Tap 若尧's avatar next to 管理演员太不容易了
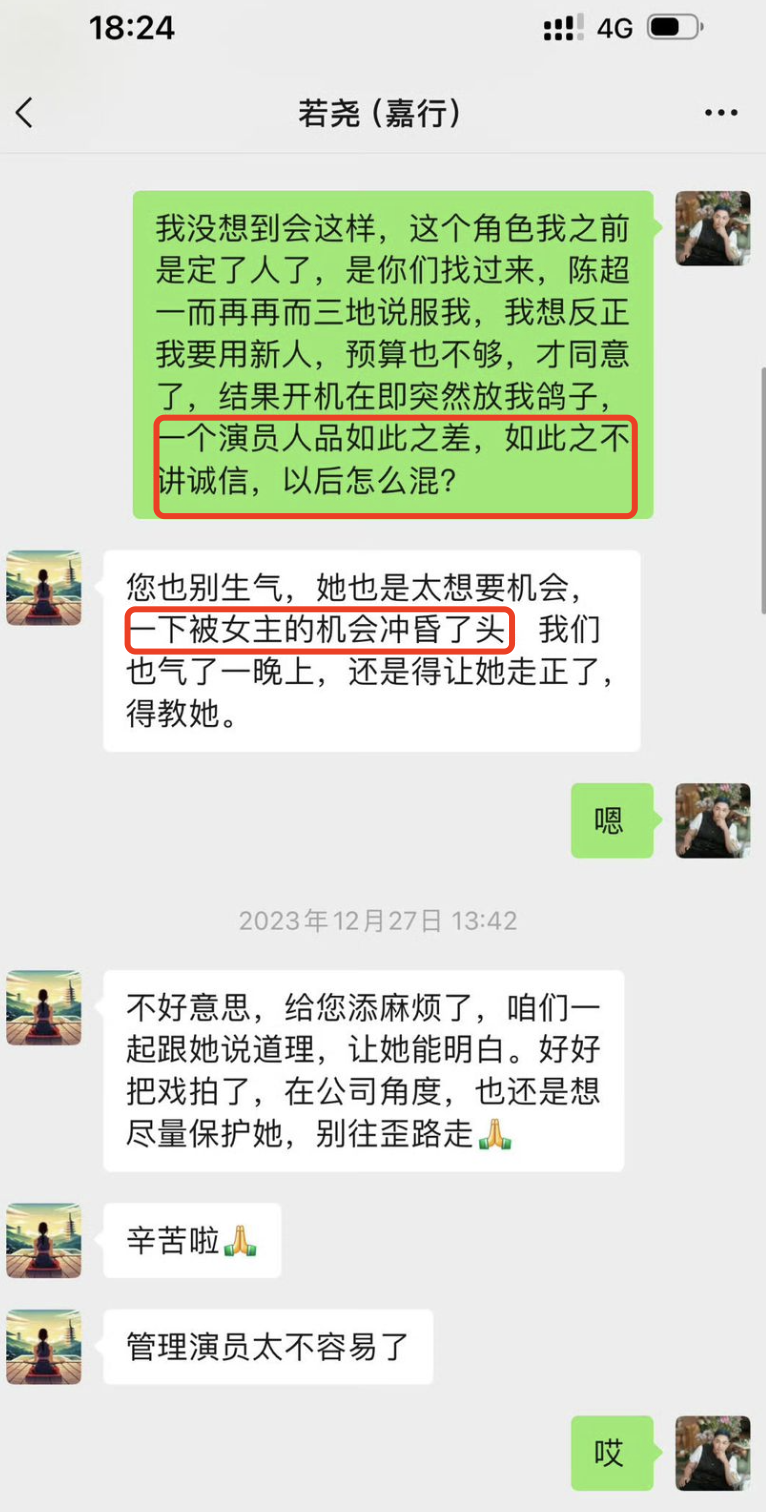The width and height of the screenshot is (766, 1512). coord(44,1346)
